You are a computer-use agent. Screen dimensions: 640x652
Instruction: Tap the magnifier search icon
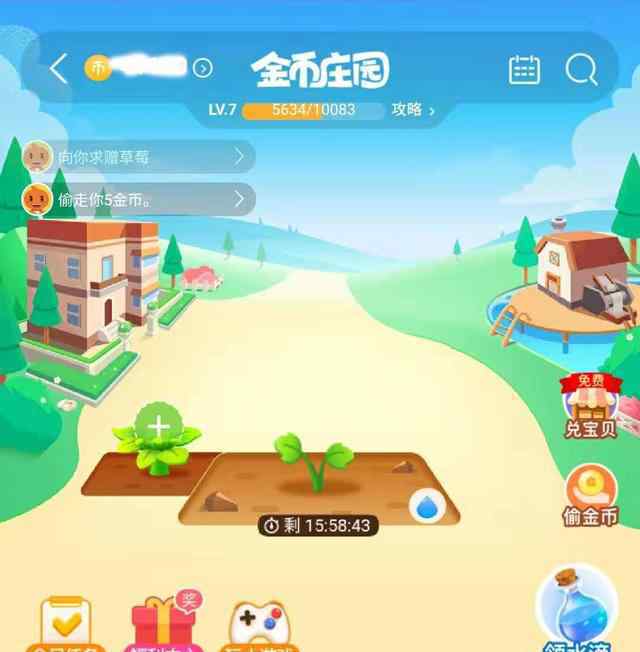pos(580,69)
